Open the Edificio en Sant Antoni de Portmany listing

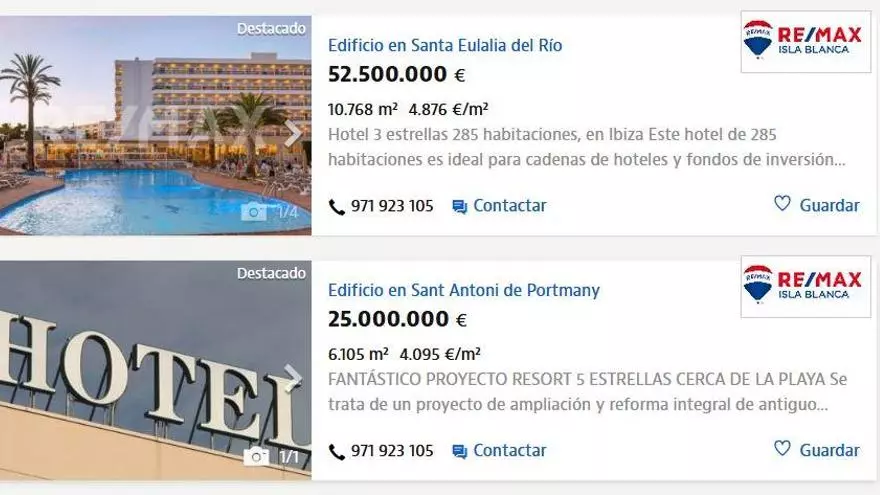click(463, 290)
